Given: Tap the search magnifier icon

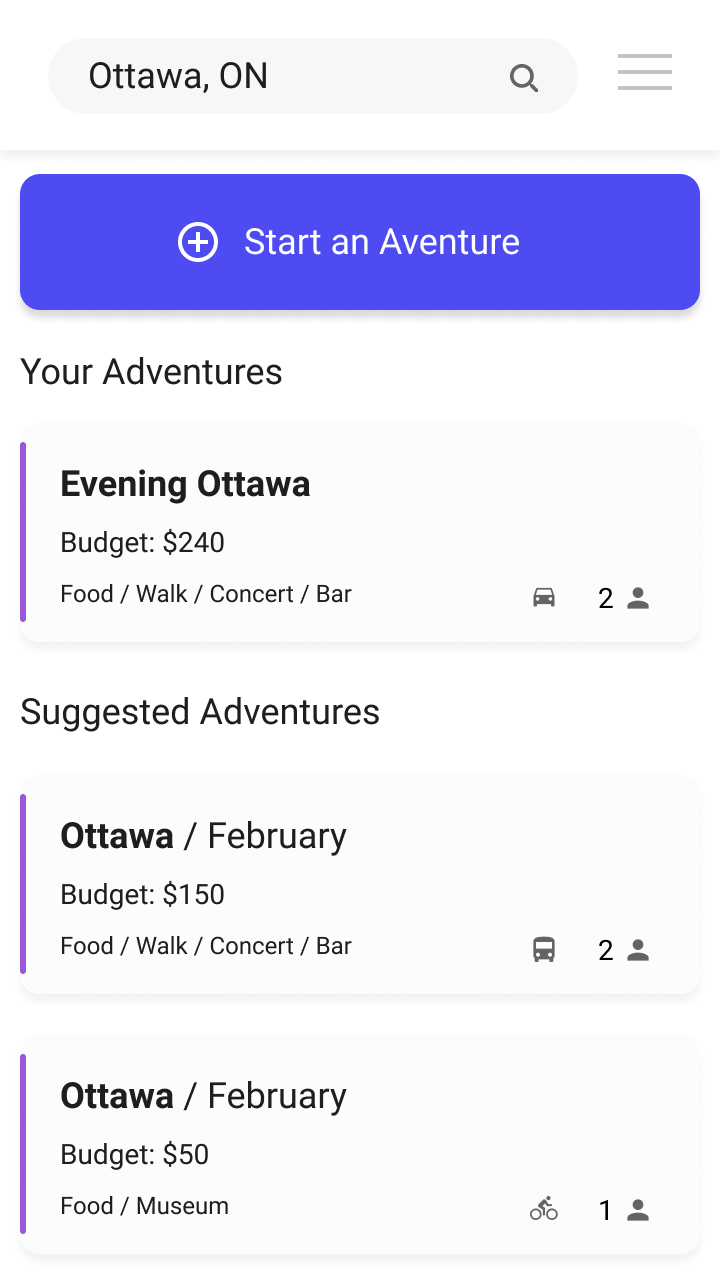Looking at the screenshot, I should (x=524, y=77).
